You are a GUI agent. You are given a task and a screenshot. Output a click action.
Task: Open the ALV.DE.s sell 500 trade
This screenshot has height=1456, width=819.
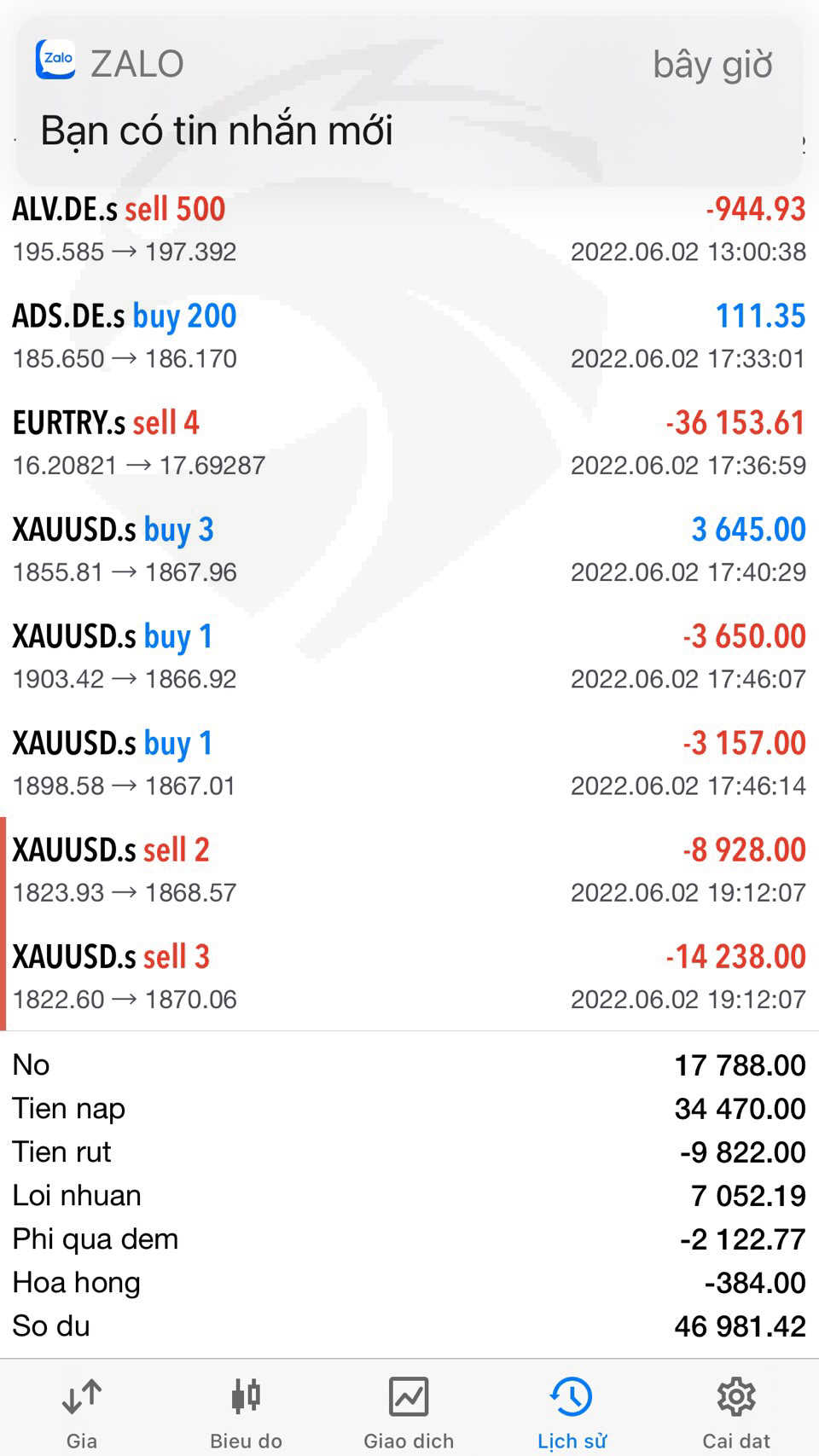pyautogui.click(x=409, y=229)
